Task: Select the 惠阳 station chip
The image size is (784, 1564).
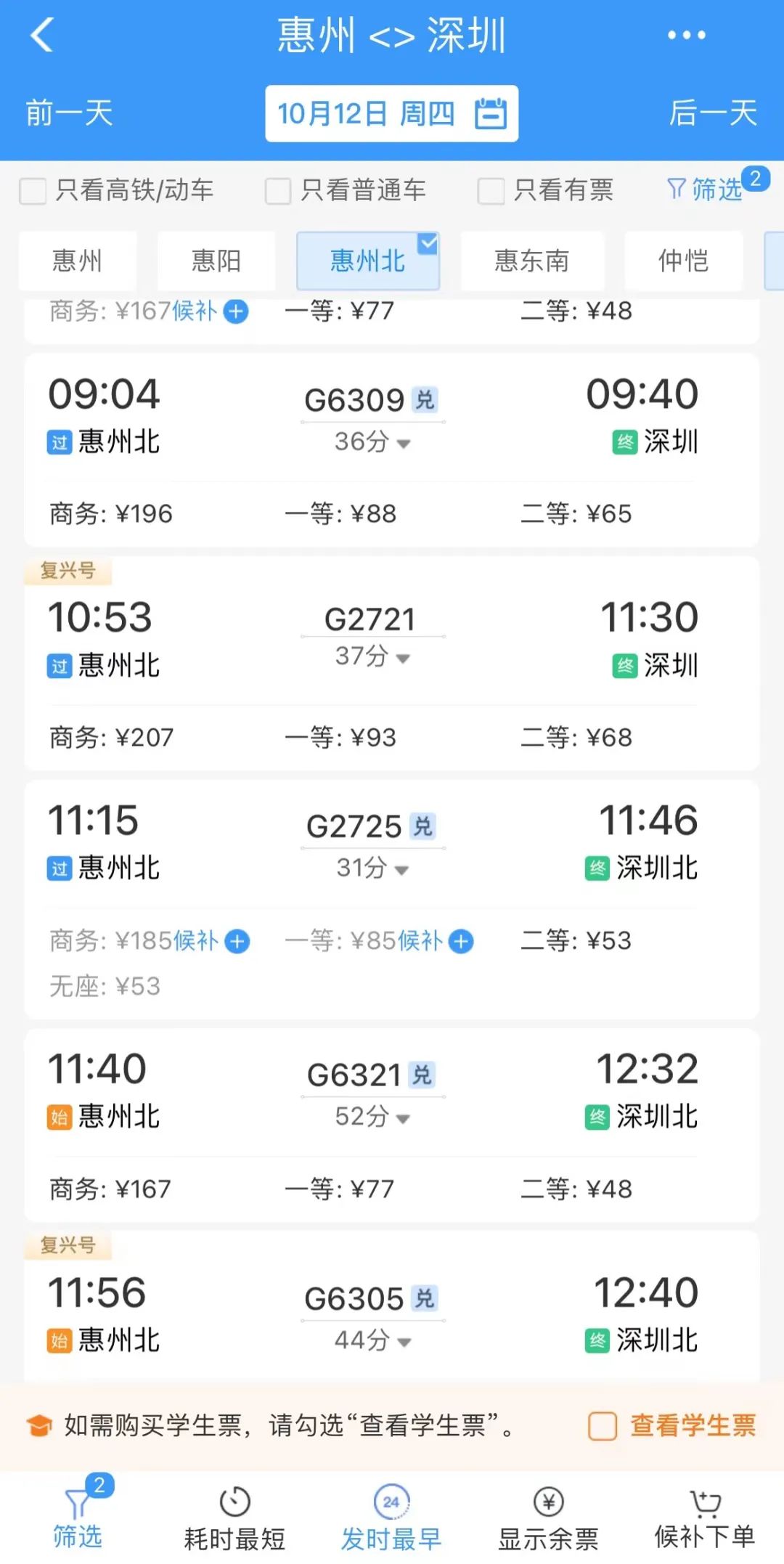Action: [x=216, y=261]
